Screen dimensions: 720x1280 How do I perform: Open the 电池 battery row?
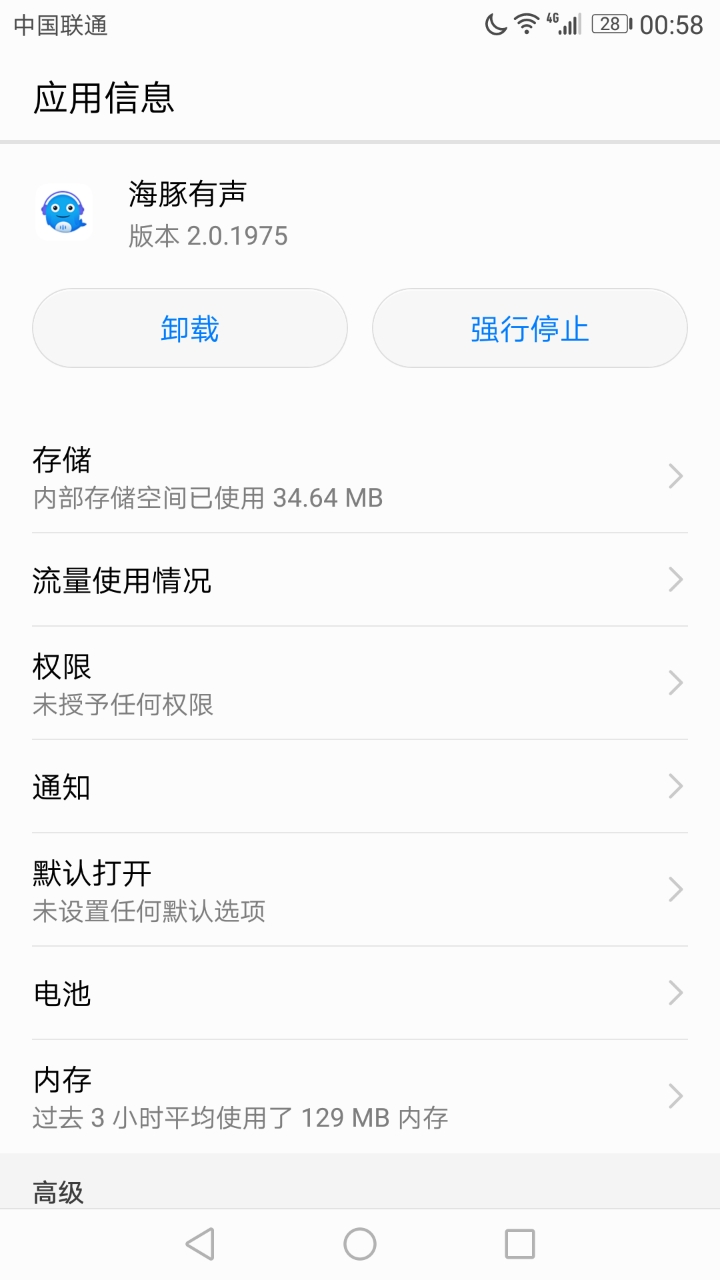(360, 993)
